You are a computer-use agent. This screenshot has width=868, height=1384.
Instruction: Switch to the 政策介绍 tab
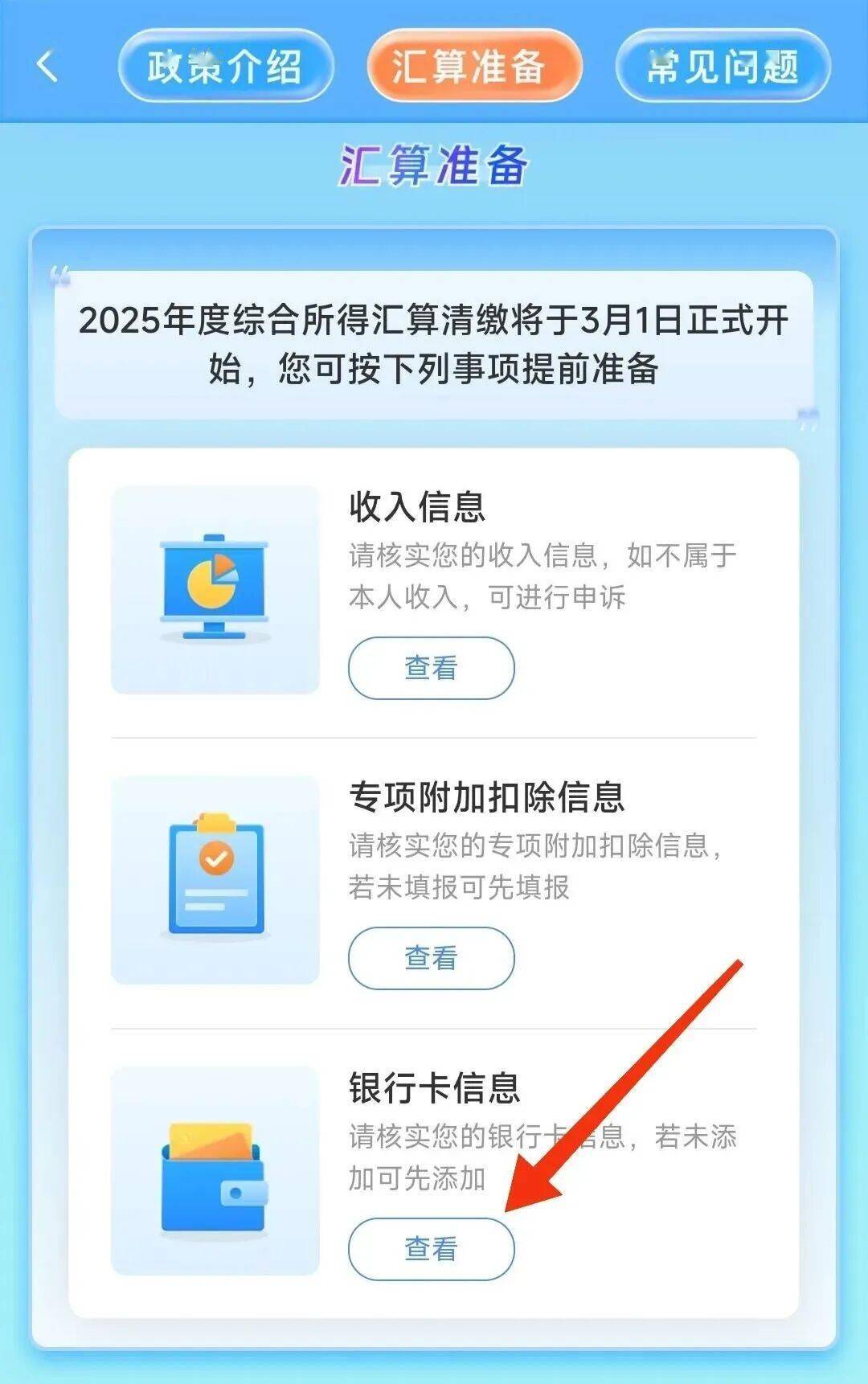[x=225, y=66]
